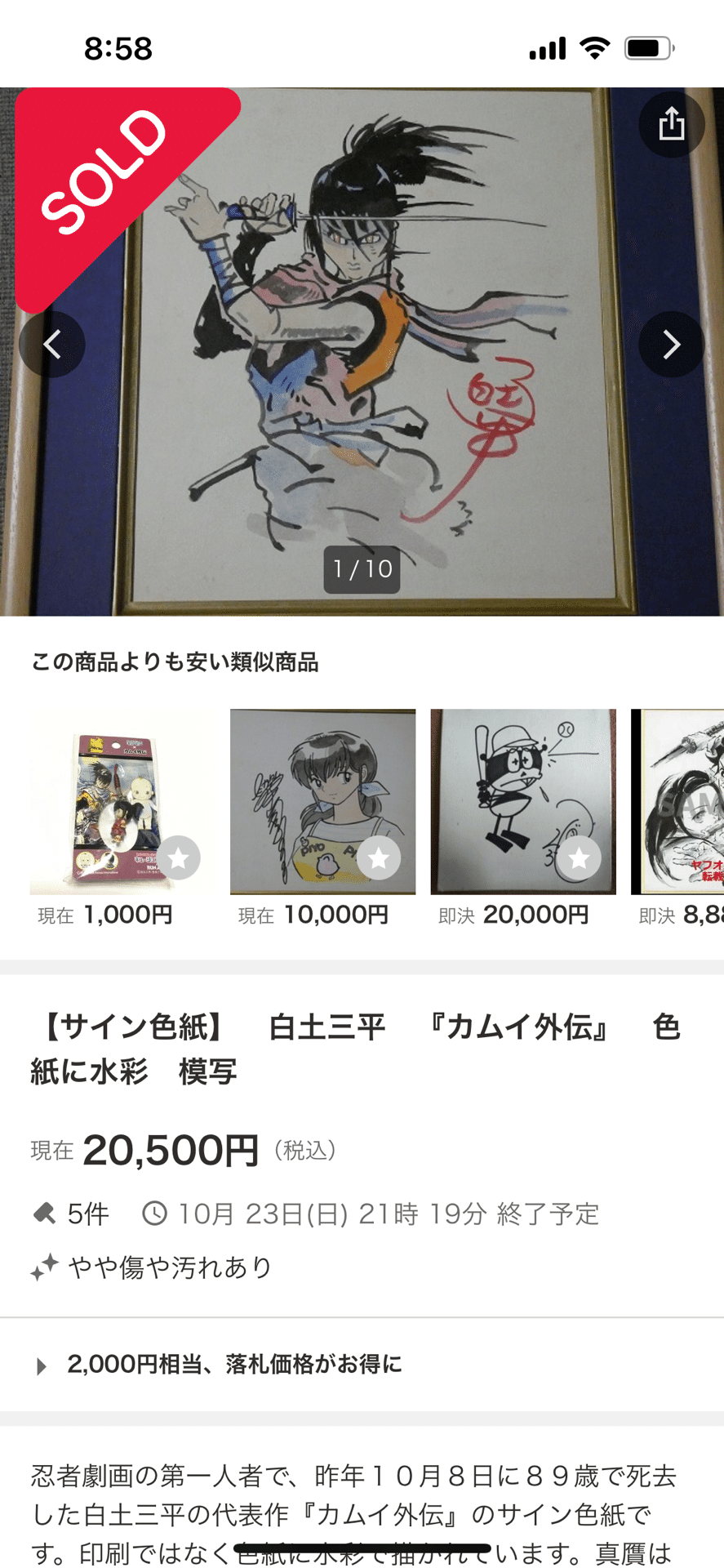Image resolution: width=724 pixels, height=1568 pixels.
Task: Tap the Wi-Fi icon in the status bar
Action: [x=595, y=49]
